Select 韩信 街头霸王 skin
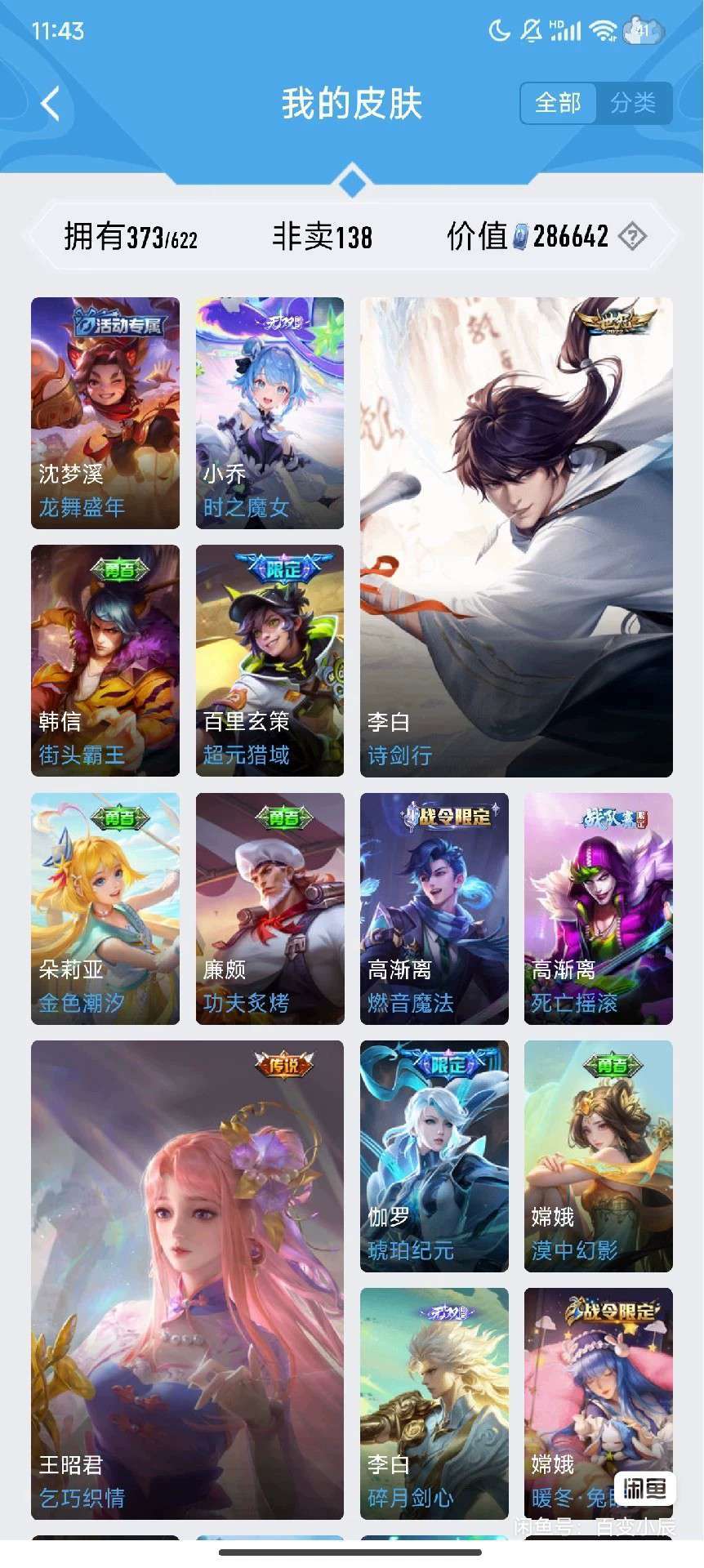Viewport: 704px width, 1568px height. [105, 661]
